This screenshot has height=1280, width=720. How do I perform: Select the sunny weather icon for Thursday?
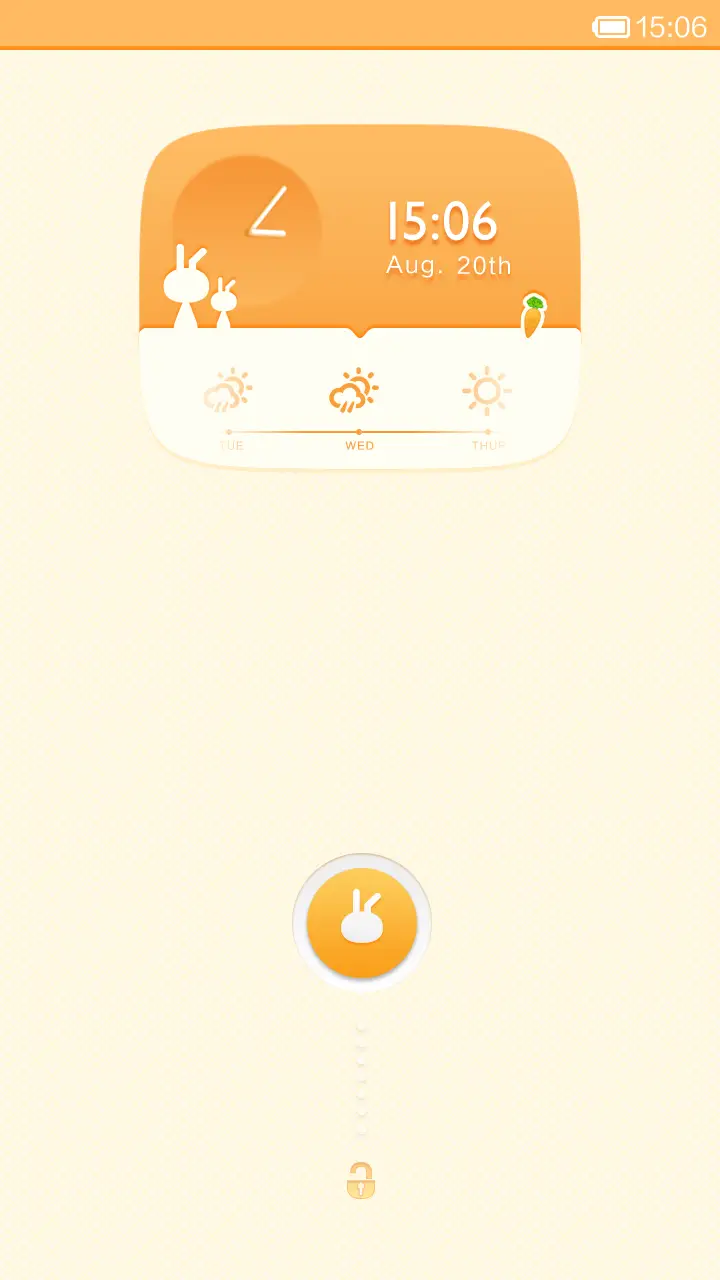[487, 390]
